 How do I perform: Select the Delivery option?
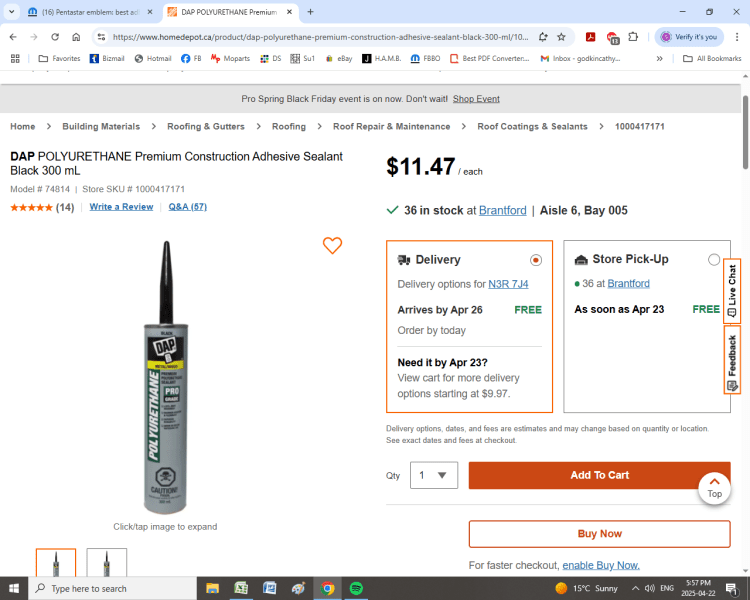point(536,260)
